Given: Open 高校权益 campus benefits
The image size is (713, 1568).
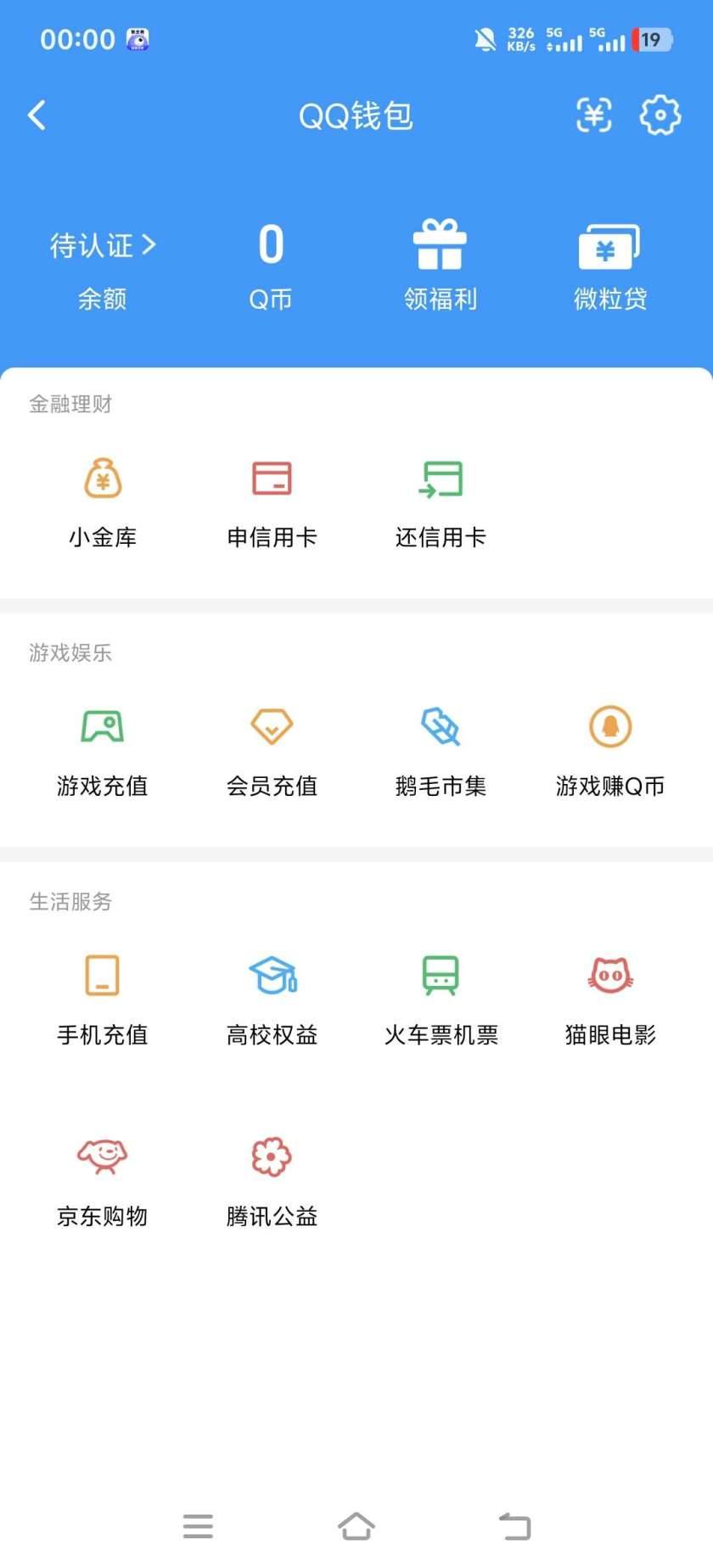Looking at the screenshot, I should (272, 999).
